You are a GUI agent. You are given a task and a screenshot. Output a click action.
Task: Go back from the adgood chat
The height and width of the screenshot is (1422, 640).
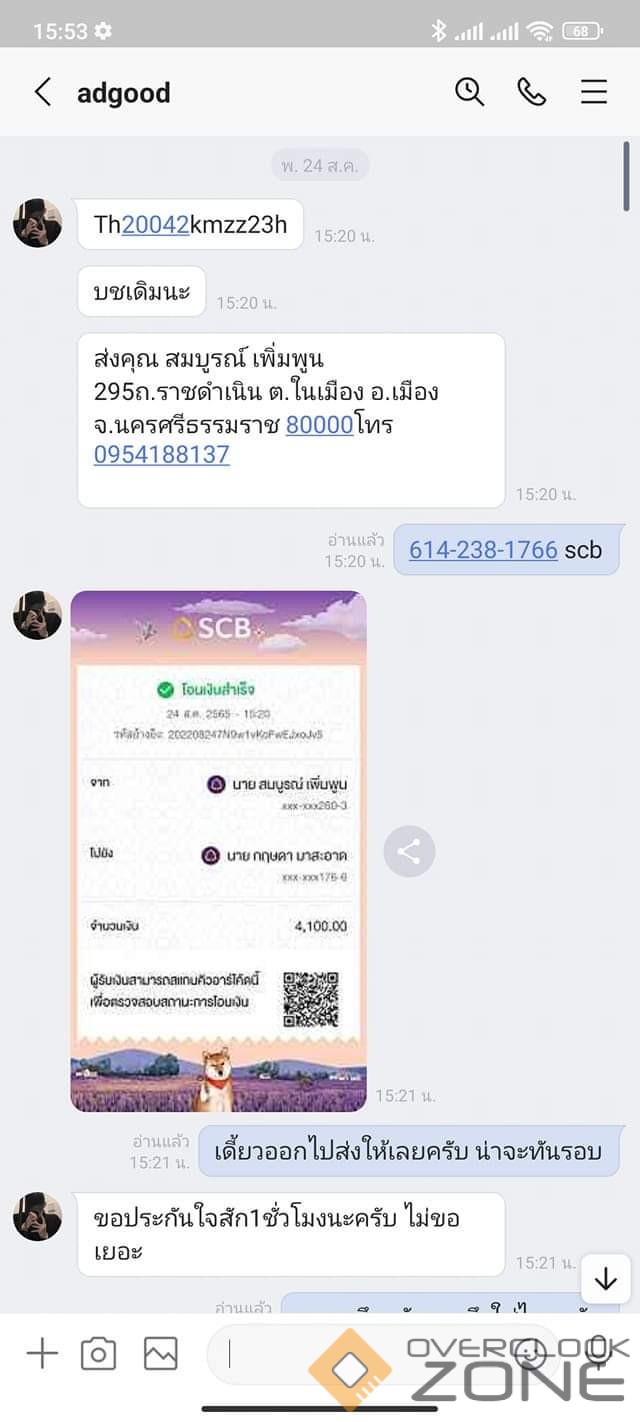(42, 92)
